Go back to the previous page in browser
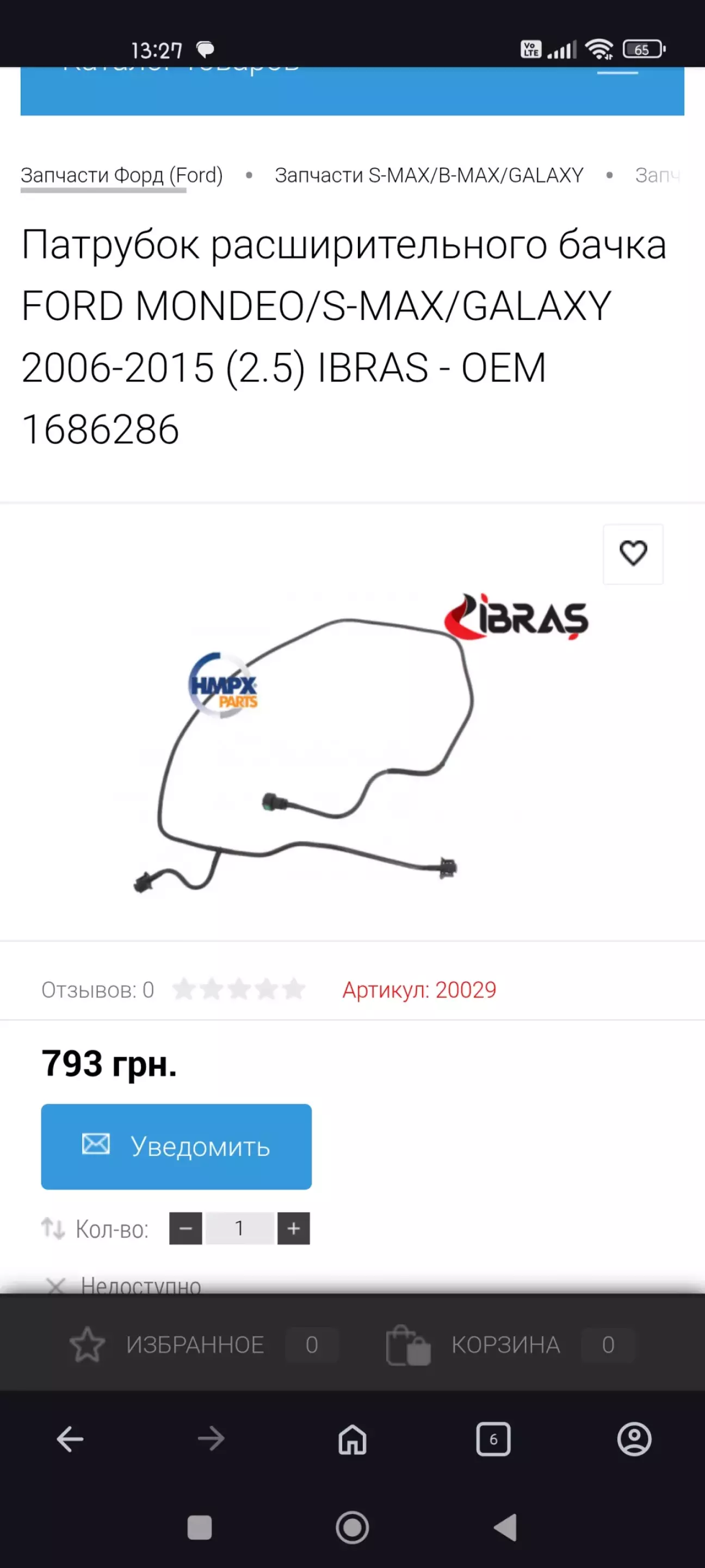Viewport: 705px width, 1568px height. click(x=70, y=1439)
